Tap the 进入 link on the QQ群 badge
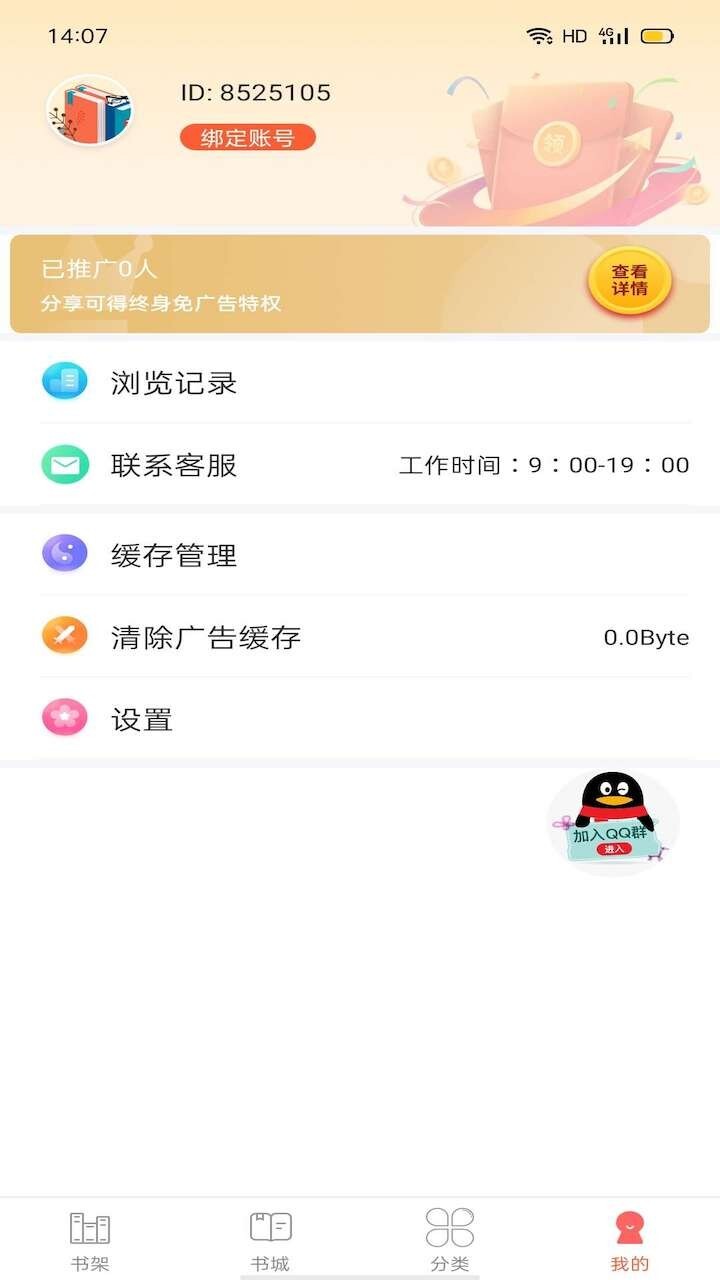720x1280 pixels. [x=615, y=850]
